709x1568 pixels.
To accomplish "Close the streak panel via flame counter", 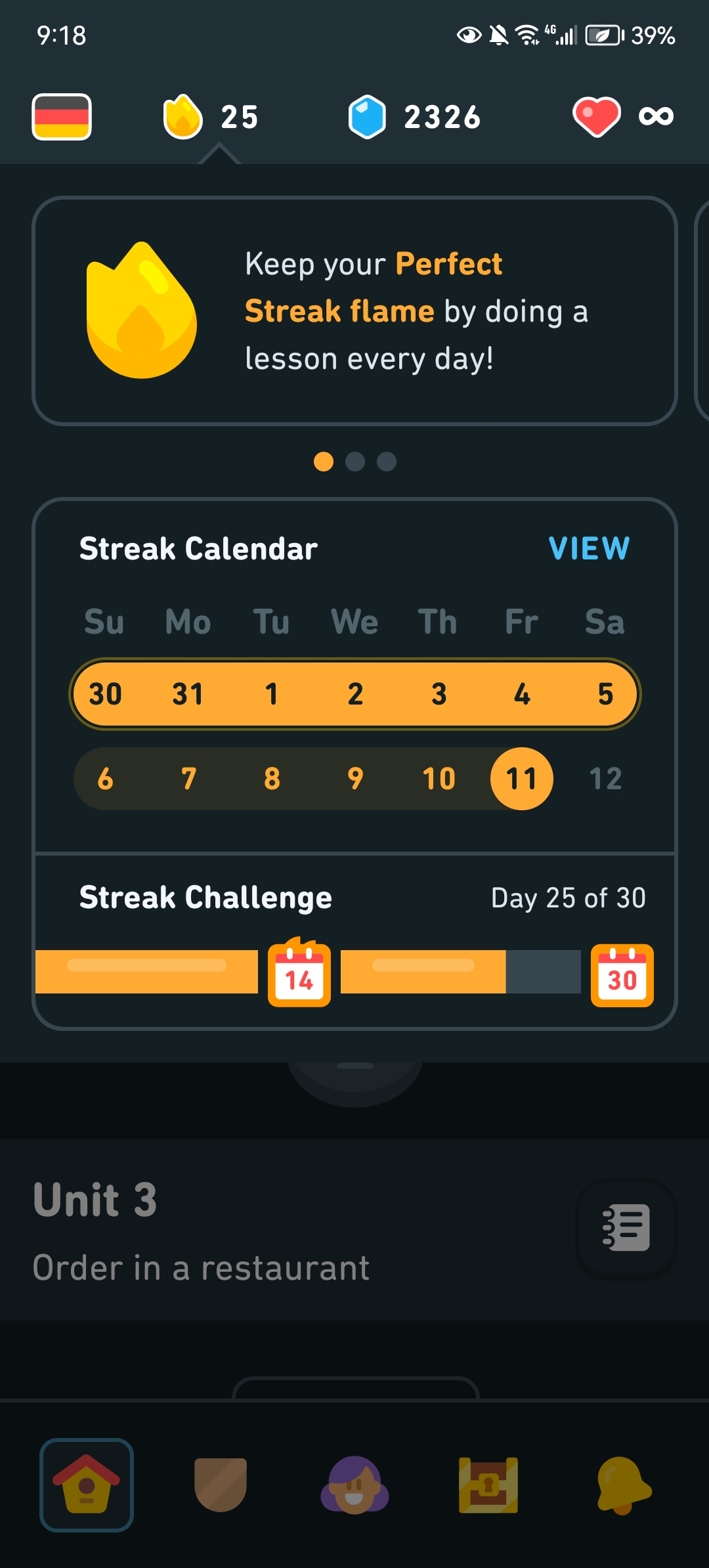I will (x=210, y=117).
